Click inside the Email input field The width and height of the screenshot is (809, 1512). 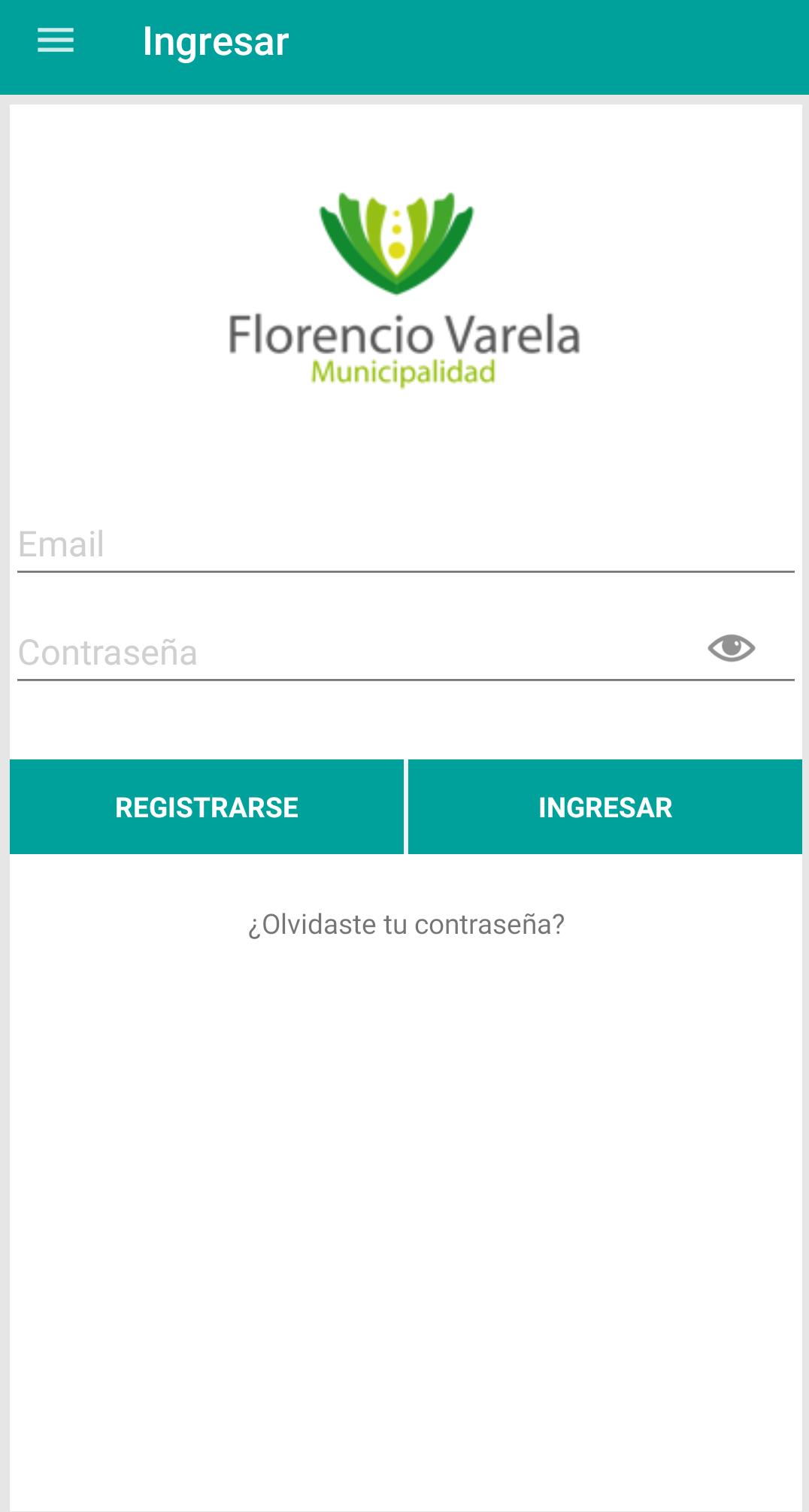[x=404, y=543]
